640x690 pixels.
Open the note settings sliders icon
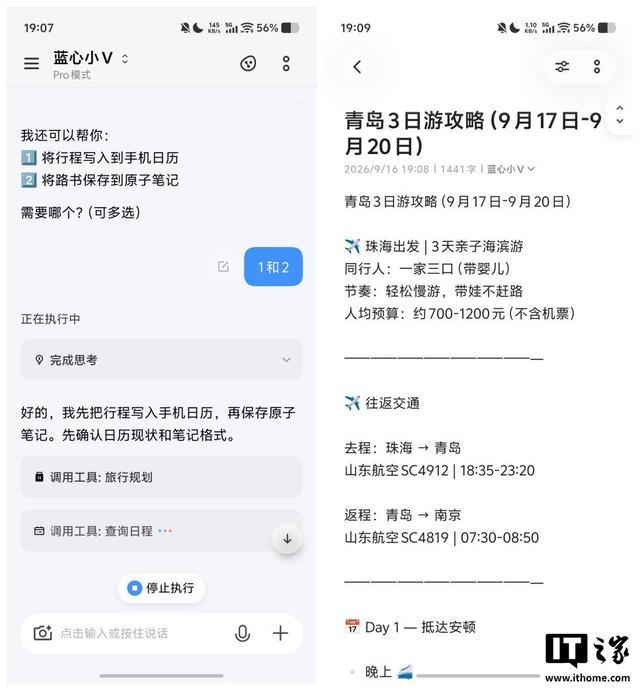click(562, 66)
